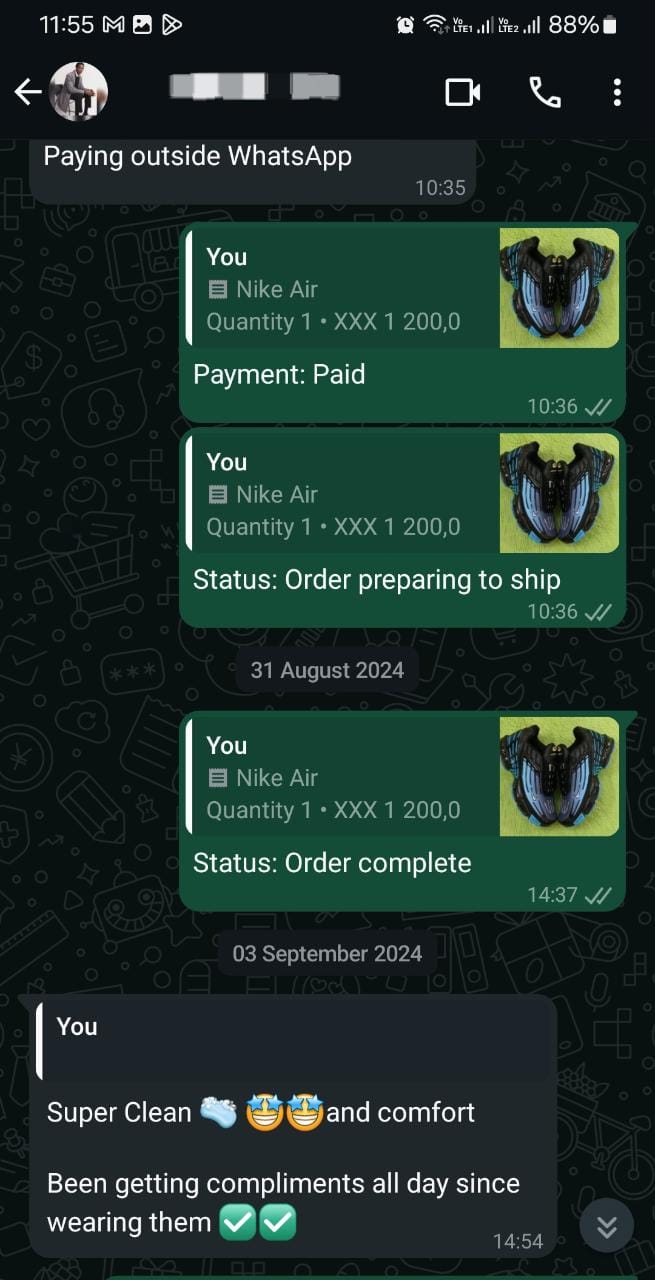The height and width of the screenshot is (1280, 655).
Task: Open the order card marked preparing to ship
Action: click(x=402, y=494)
